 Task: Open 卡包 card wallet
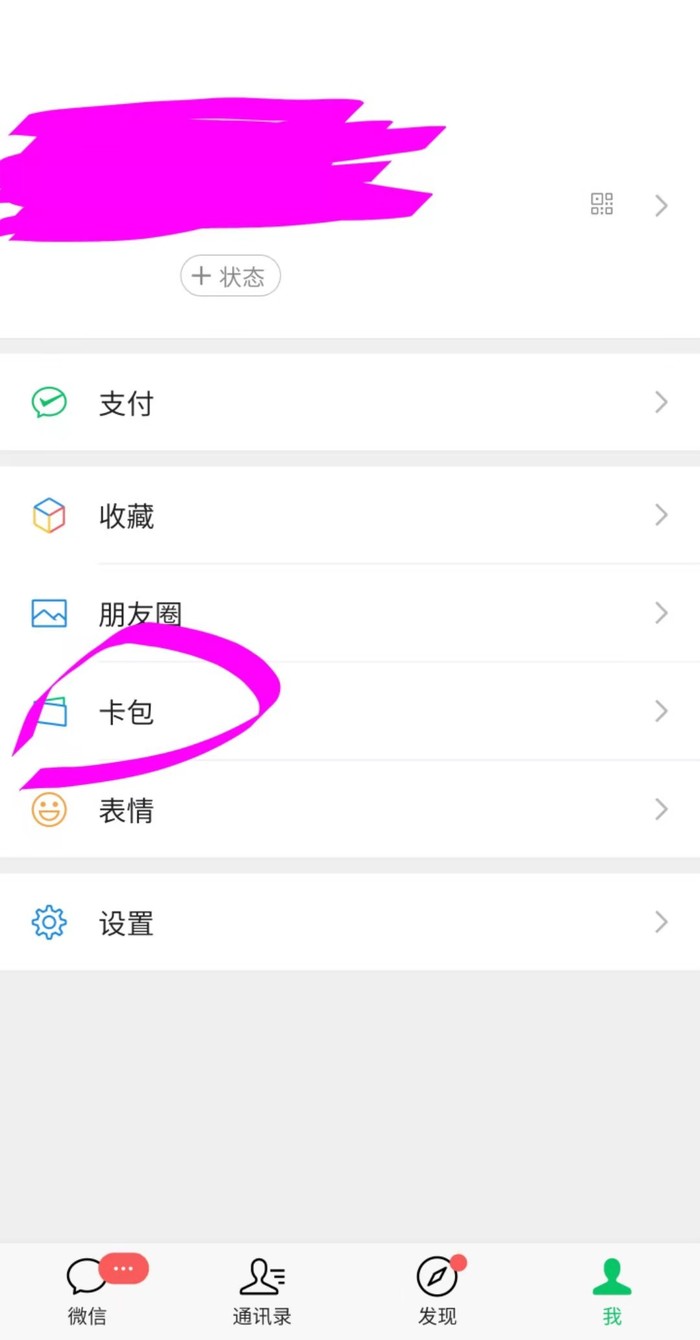[350, 712]
